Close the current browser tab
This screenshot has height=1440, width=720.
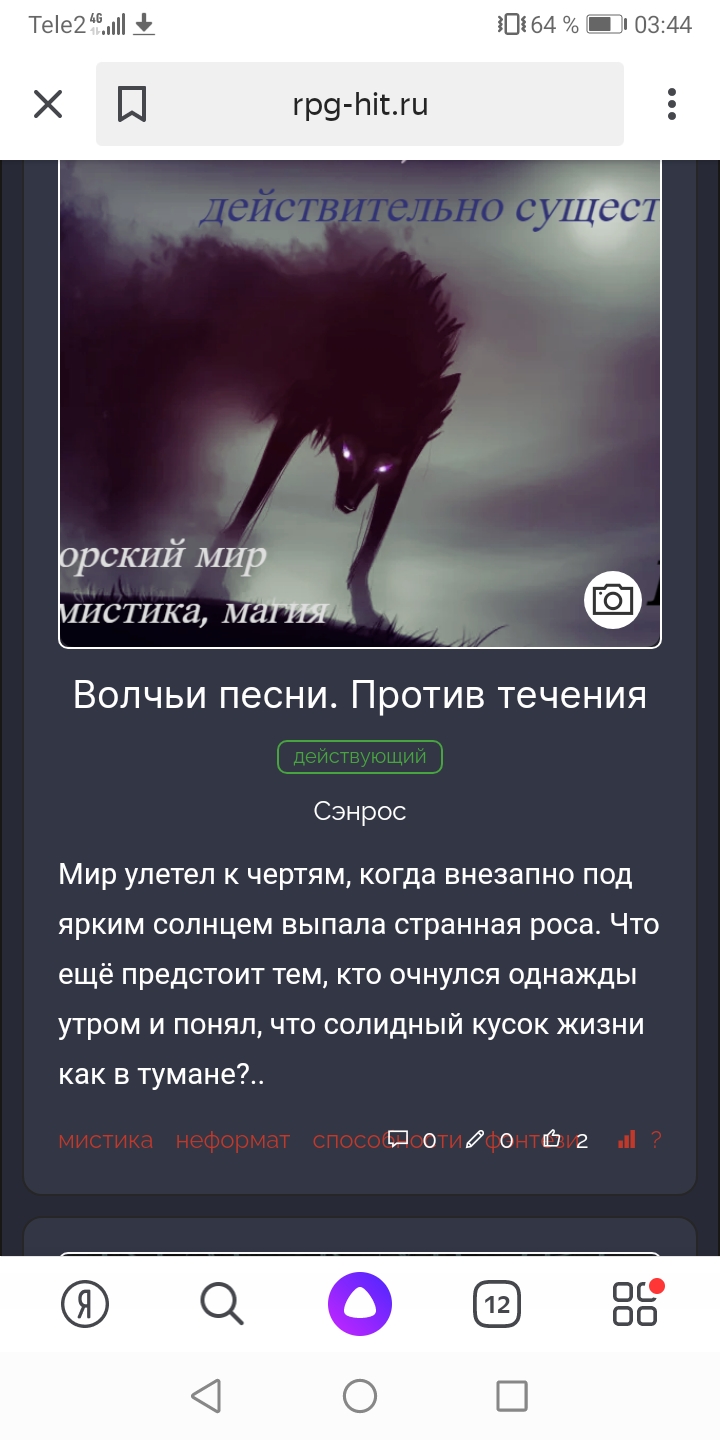coord(48,104)
